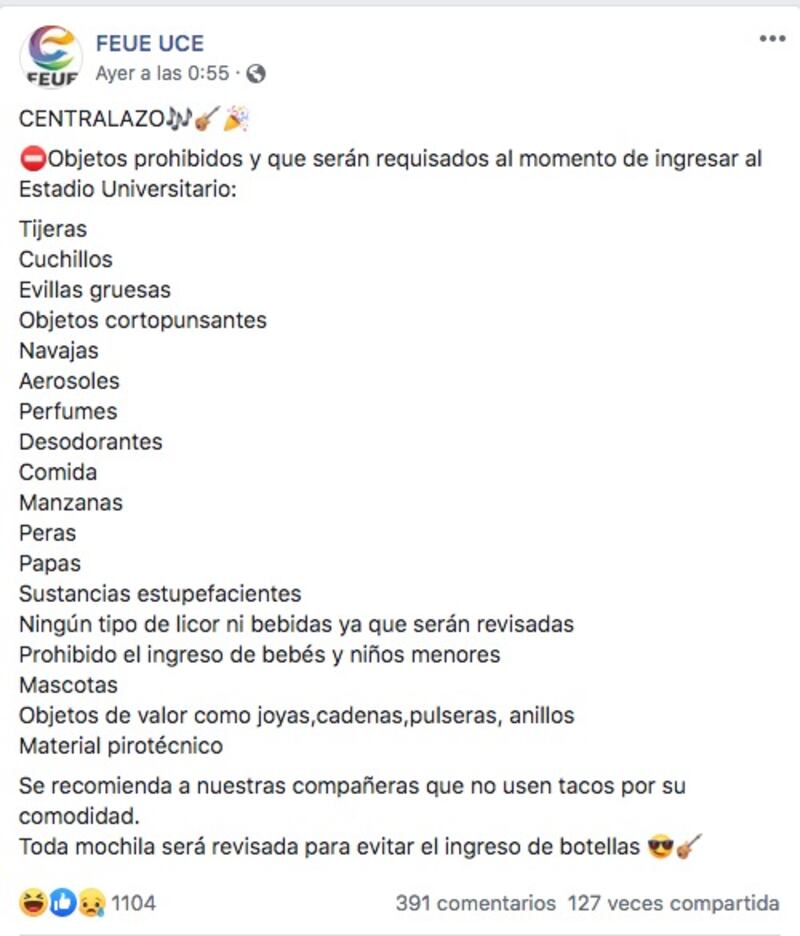This screenshot has height=936, width=800.
Task: View who reacted to this post
Action: click(87, 903)
